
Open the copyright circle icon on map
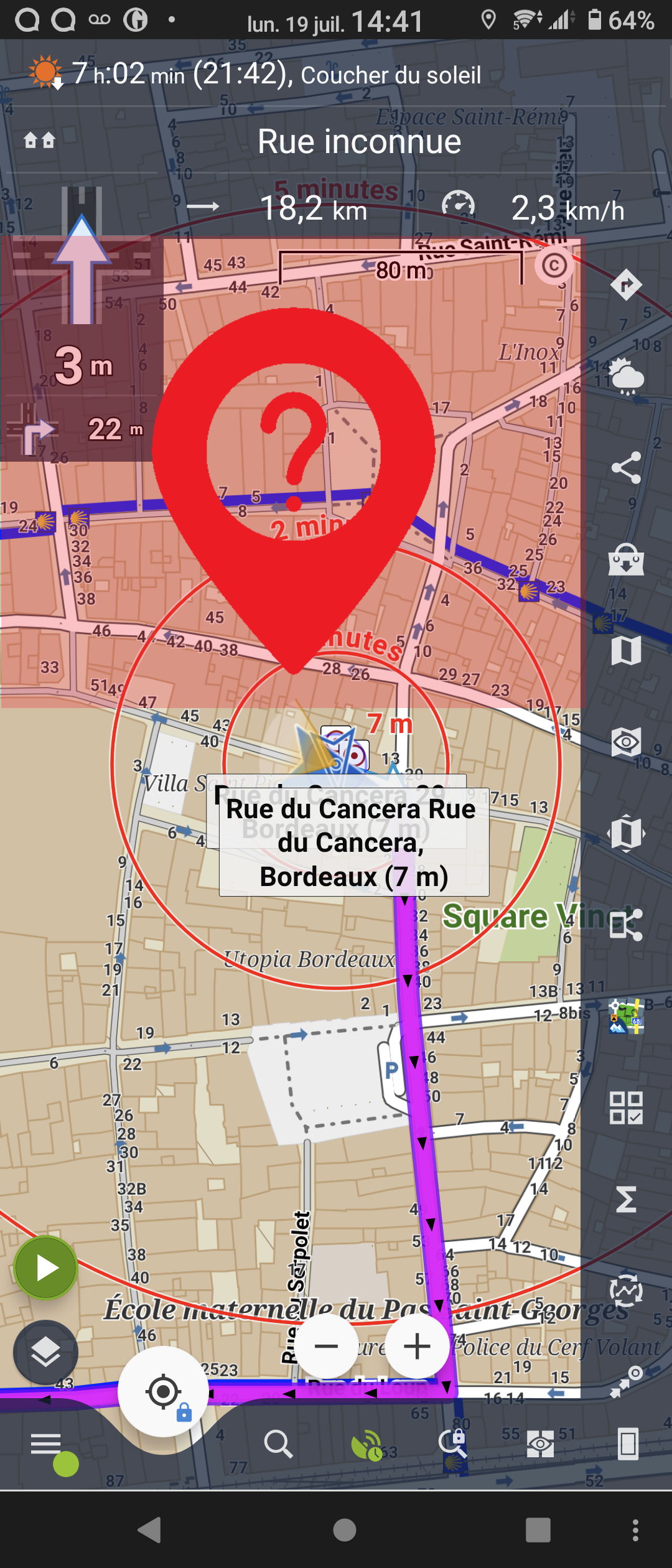click(554, 266)
